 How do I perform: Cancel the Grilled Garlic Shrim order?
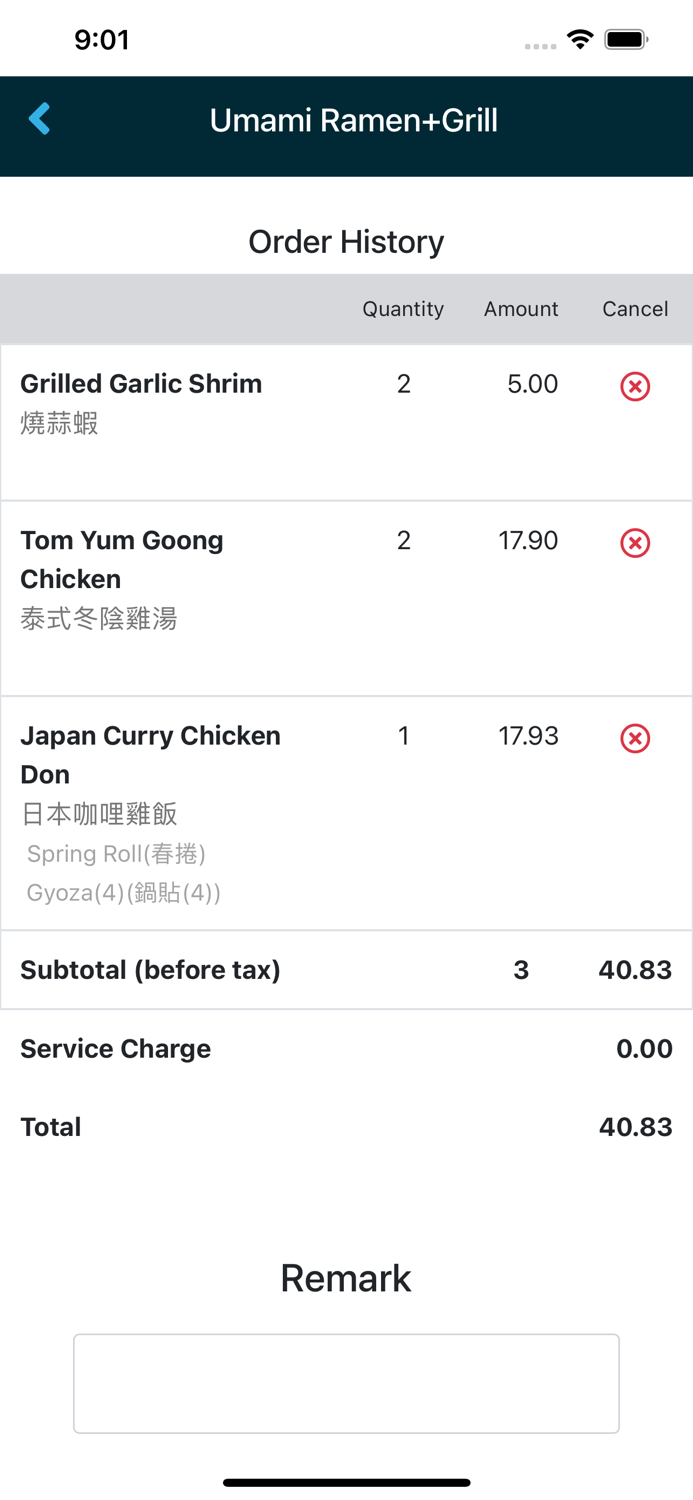point(635,386)
